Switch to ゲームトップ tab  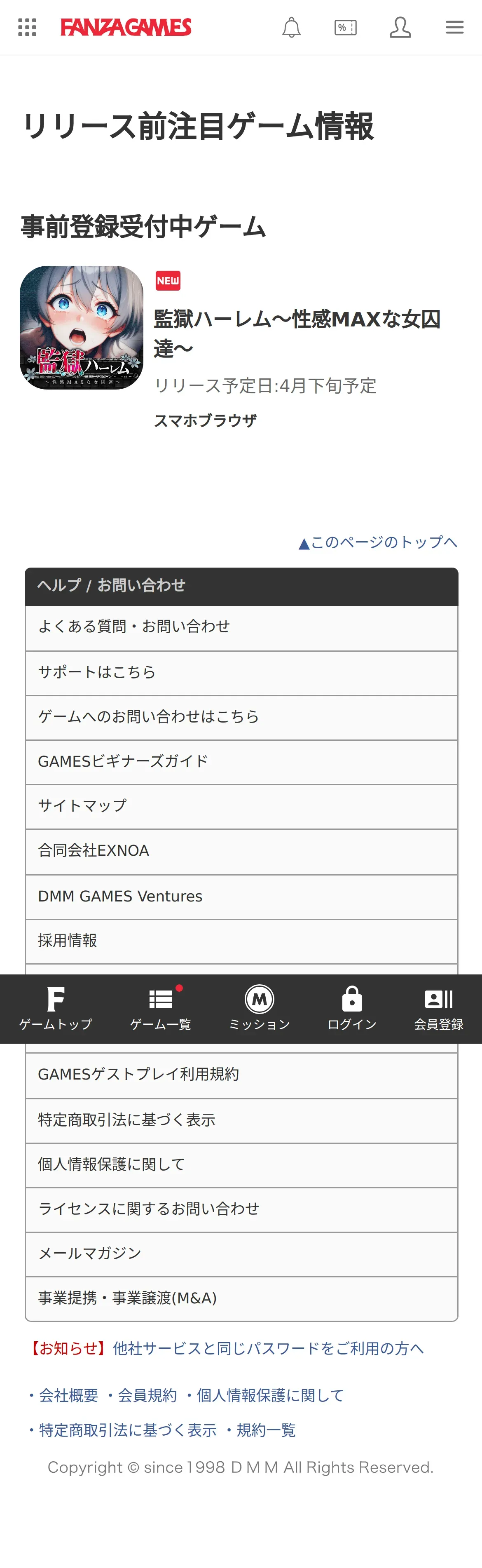(x=55, y=1009)
